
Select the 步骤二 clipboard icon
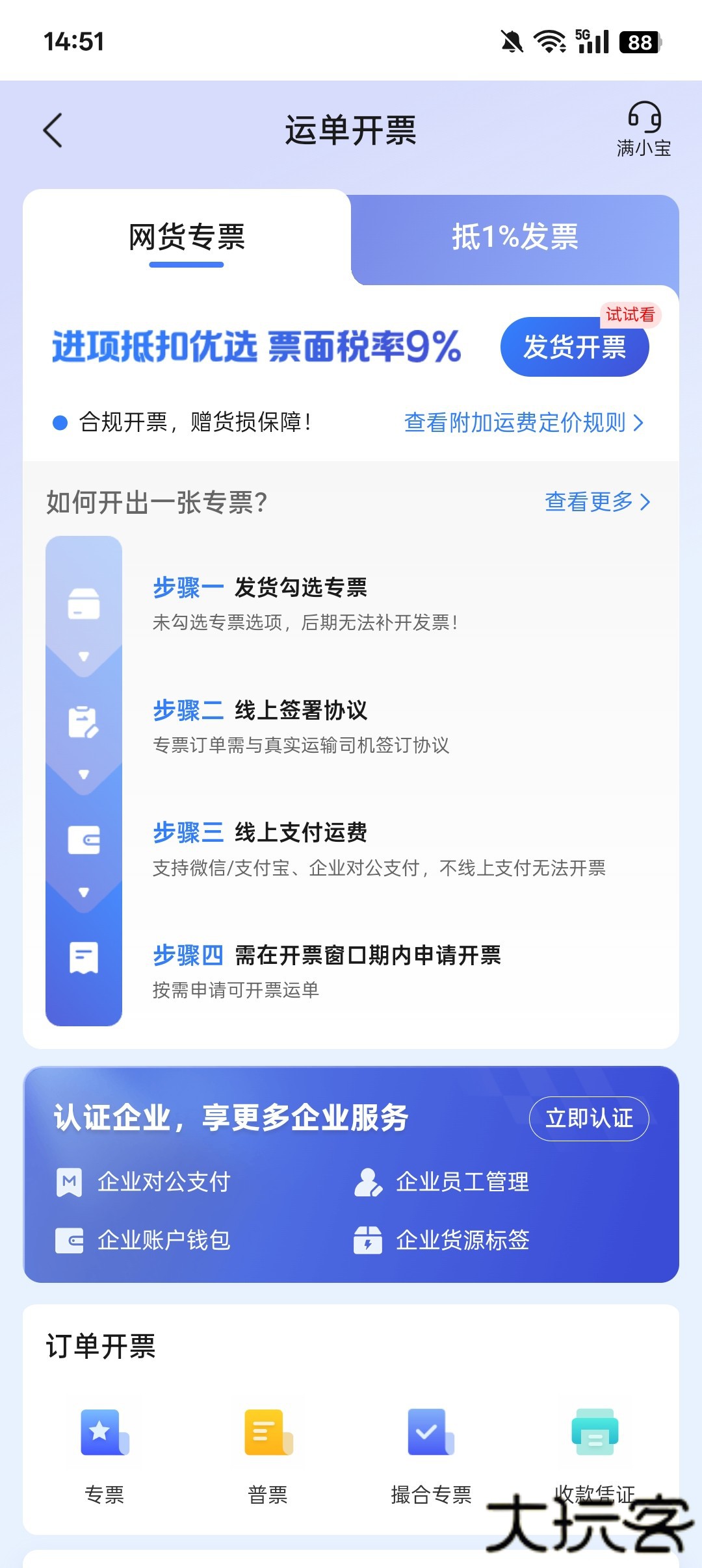(83, 721)
